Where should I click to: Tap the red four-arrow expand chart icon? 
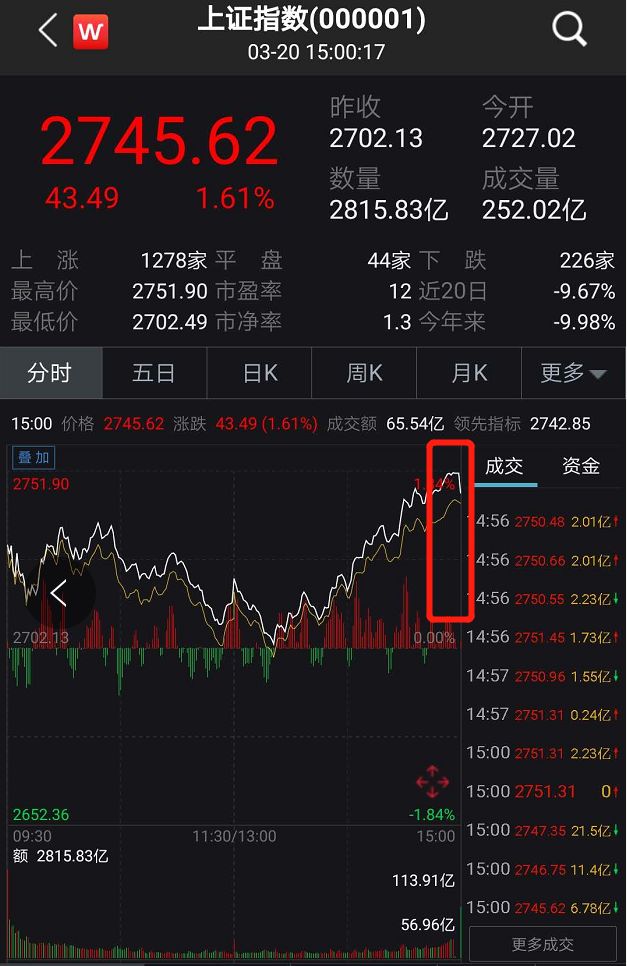click(x=432, y=781)
